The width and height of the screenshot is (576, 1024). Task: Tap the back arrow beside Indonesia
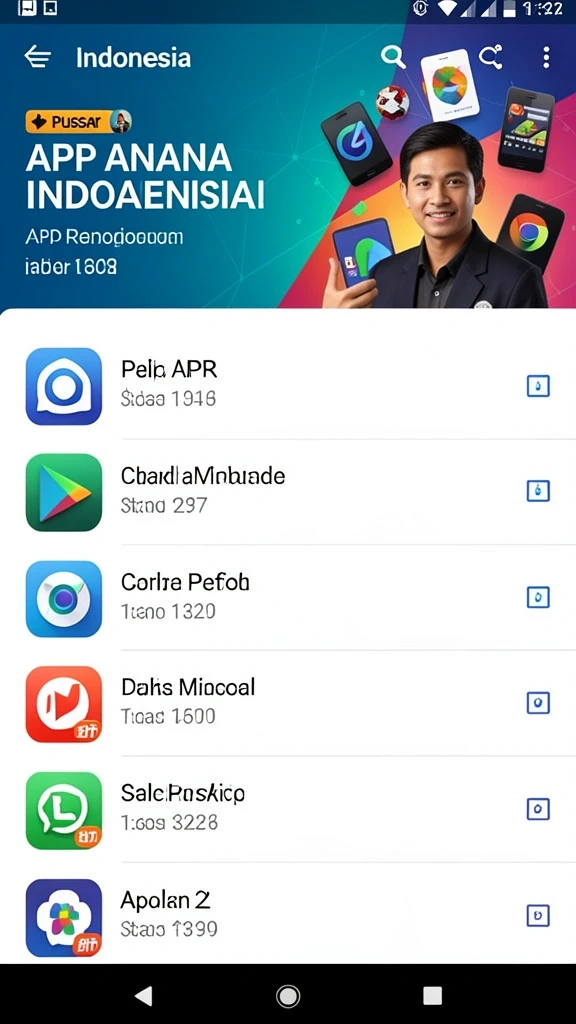point(38,57)
